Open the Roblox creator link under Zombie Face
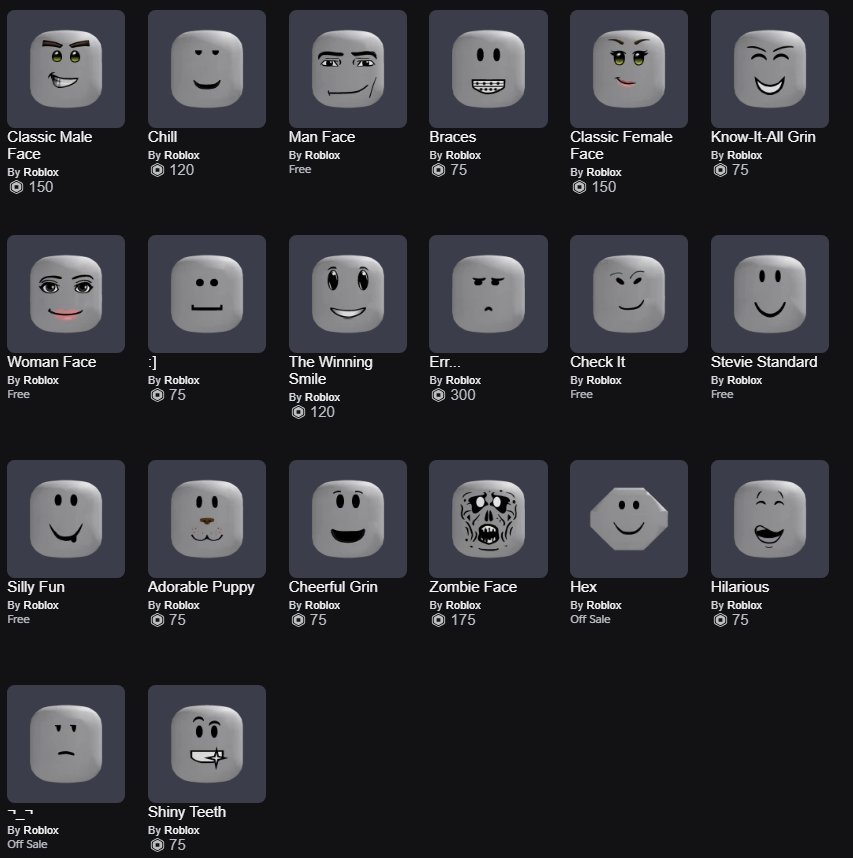Viewport: 853px width, 858px height. [463, 605]
